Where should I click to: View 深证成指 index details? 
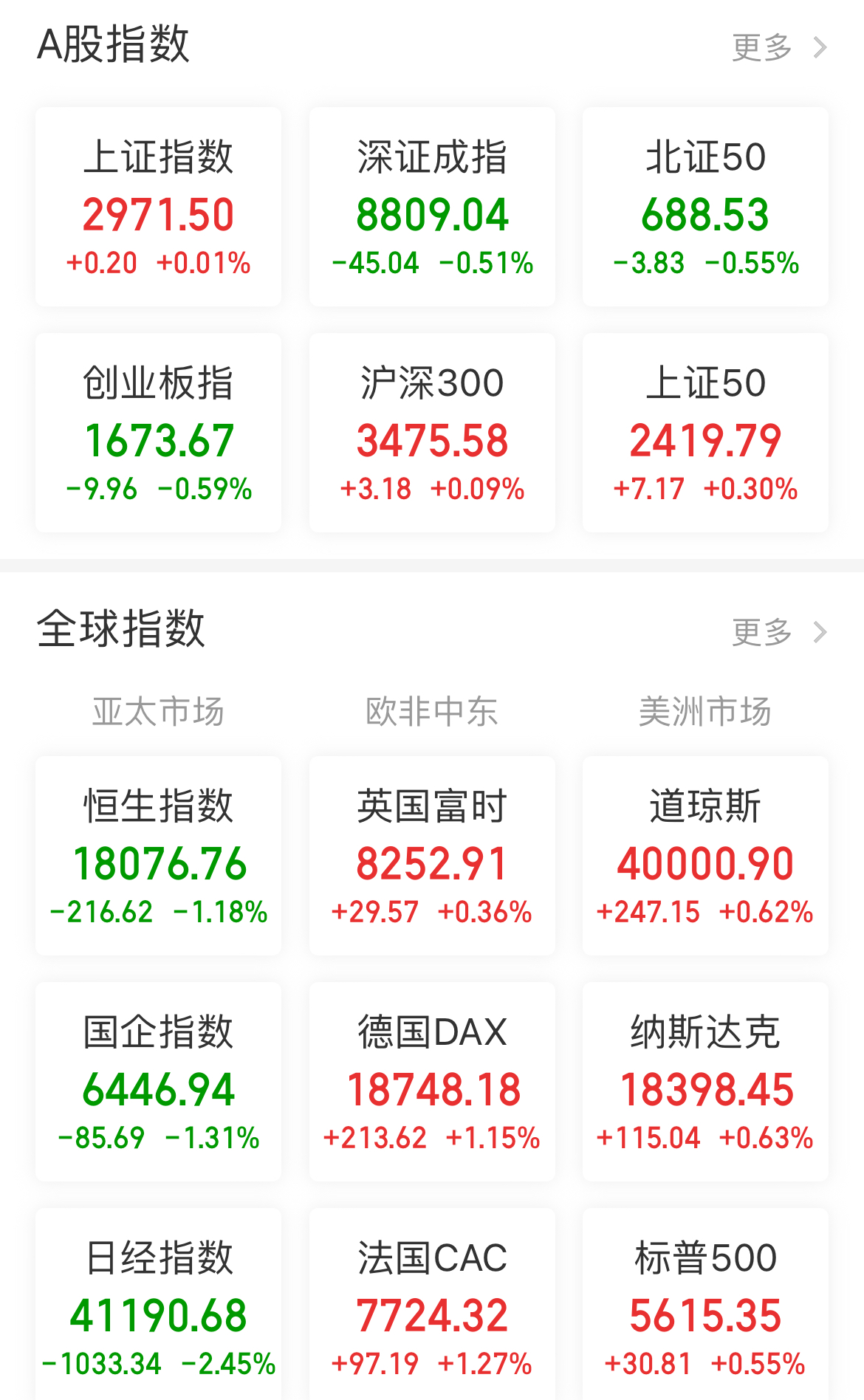[x=431, y=207]
